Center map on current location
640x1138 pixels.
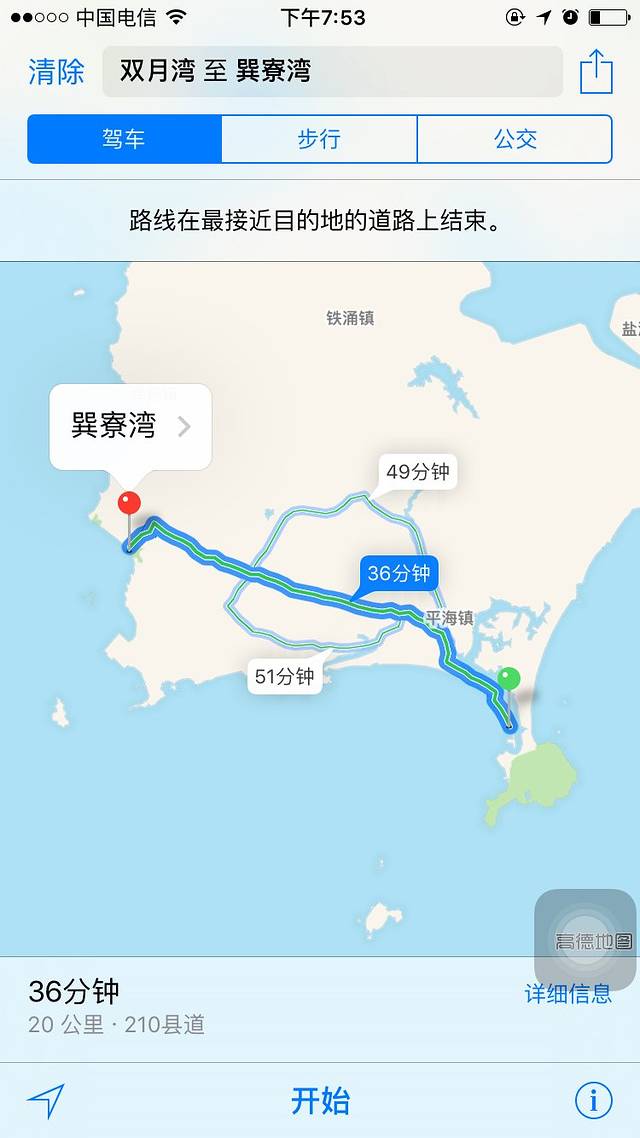coord(46,1101)
